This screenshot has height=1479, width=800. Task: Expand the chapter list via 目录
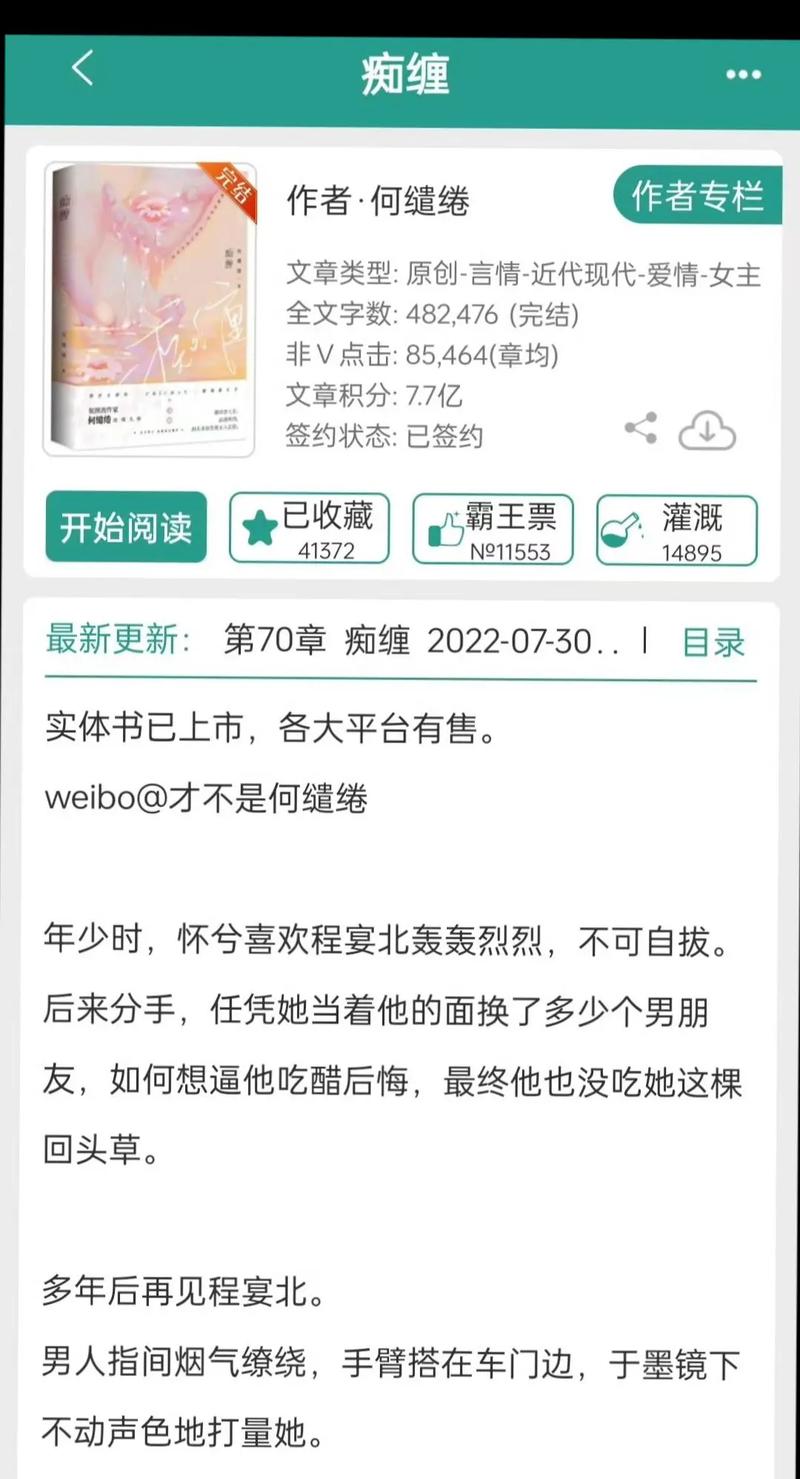[715, 643]
